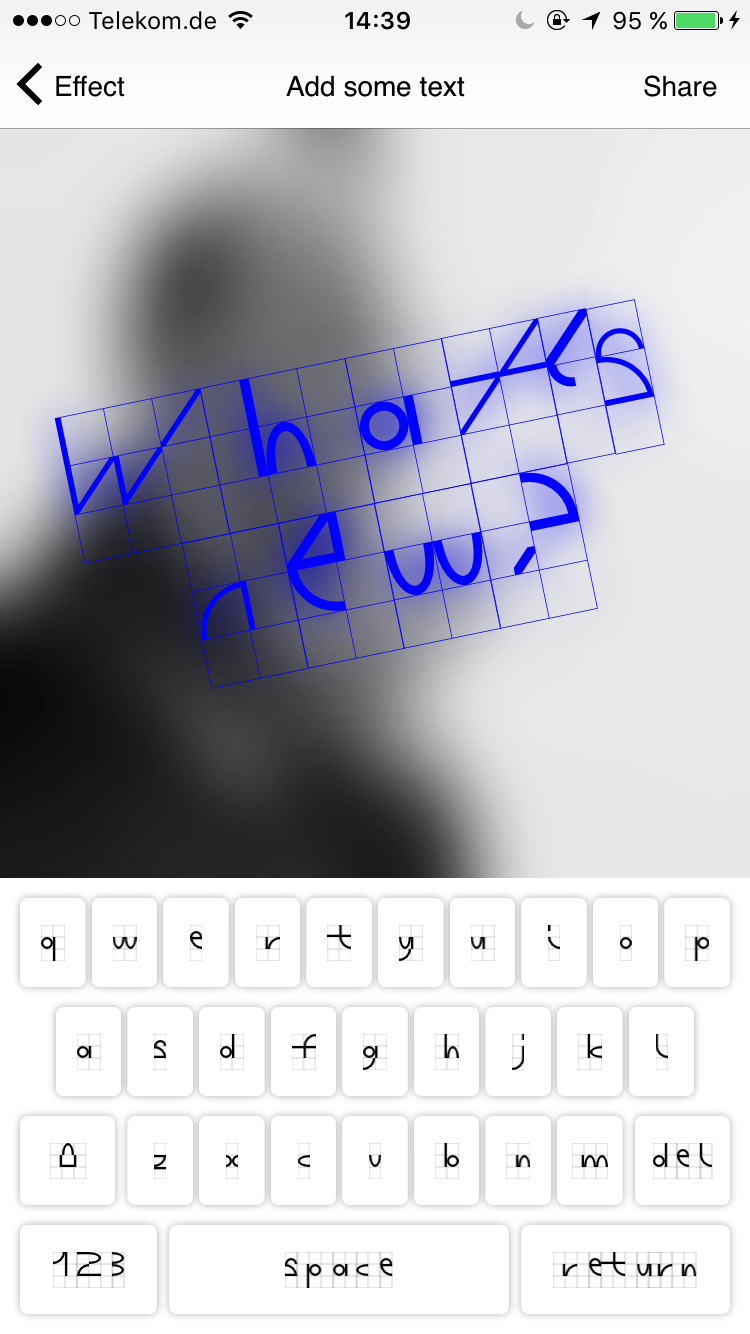
Task: Switch to the 123 numbers keyboard
Action: 88,1268
